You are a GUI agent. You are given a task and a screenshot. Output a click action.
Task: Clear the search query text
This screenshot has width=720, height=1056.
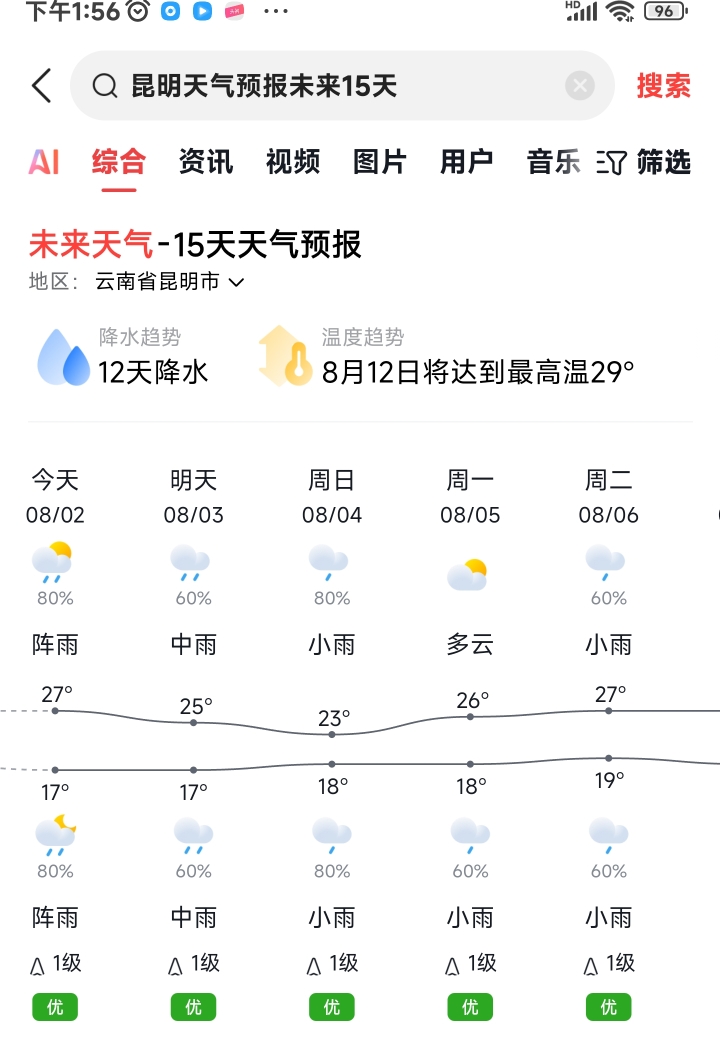coord(580,86)
